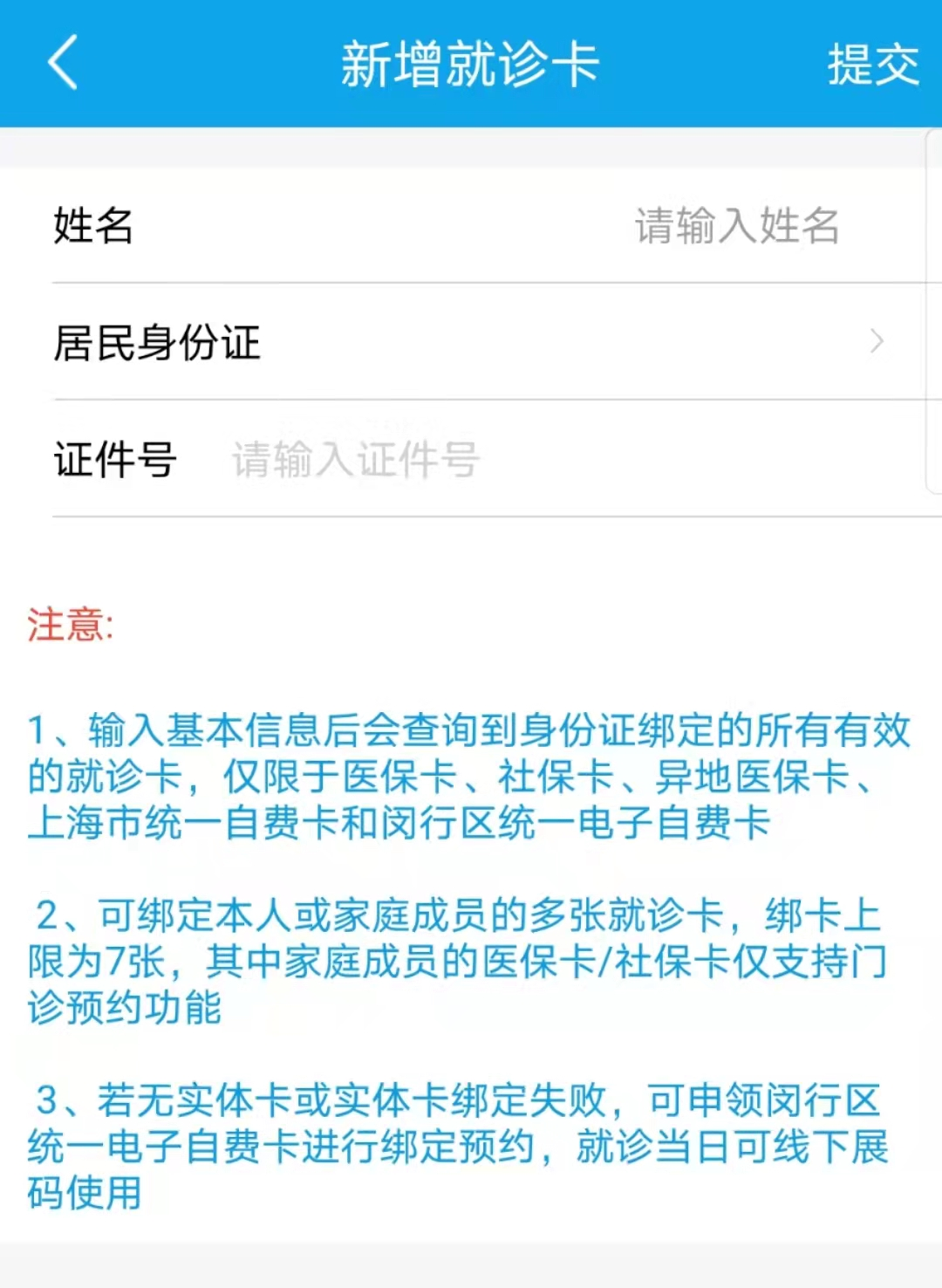942x1288 pixels.
Task: Open the 居民身份证 ID type picker
Action: (471, 342)
